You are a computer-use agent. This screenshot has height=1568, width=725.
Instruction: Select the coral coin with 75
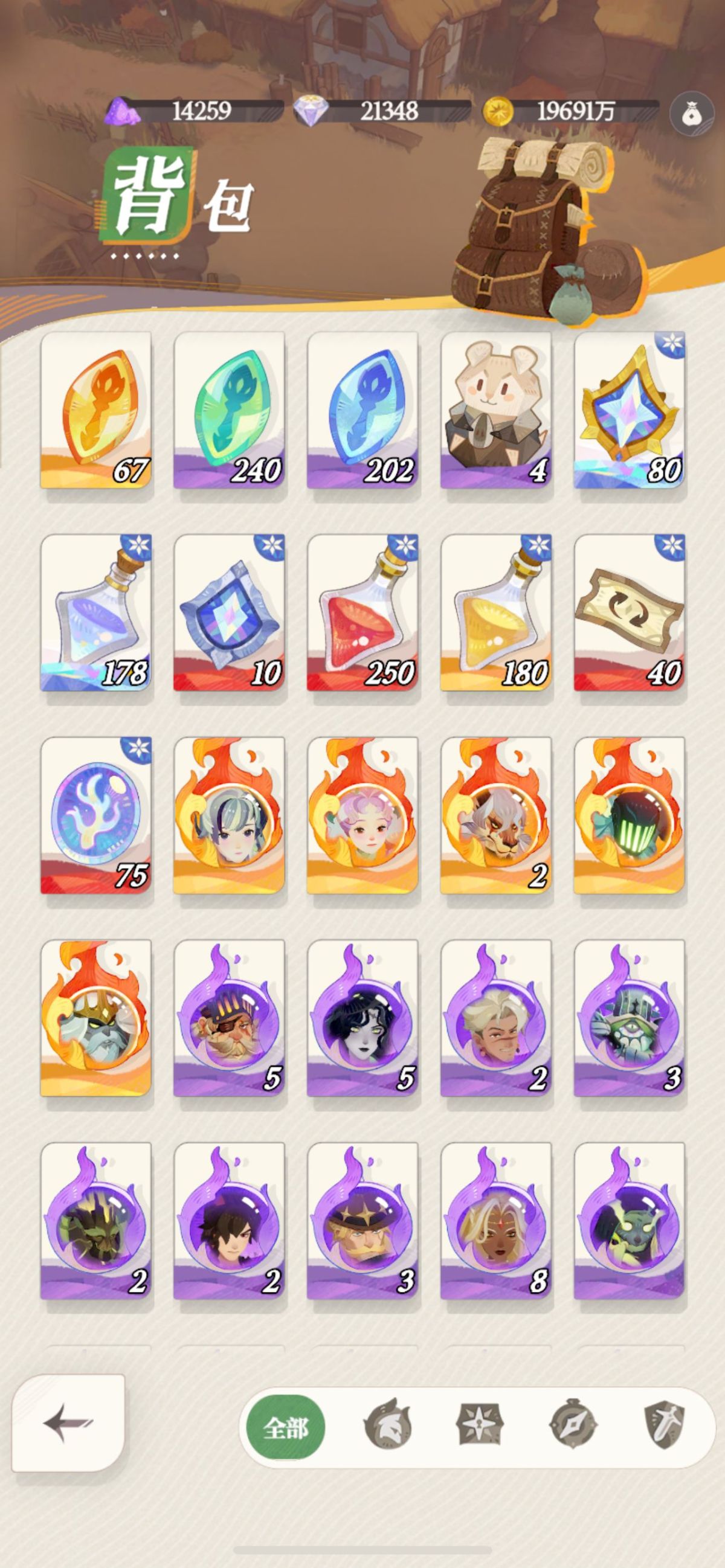(96, 815)
